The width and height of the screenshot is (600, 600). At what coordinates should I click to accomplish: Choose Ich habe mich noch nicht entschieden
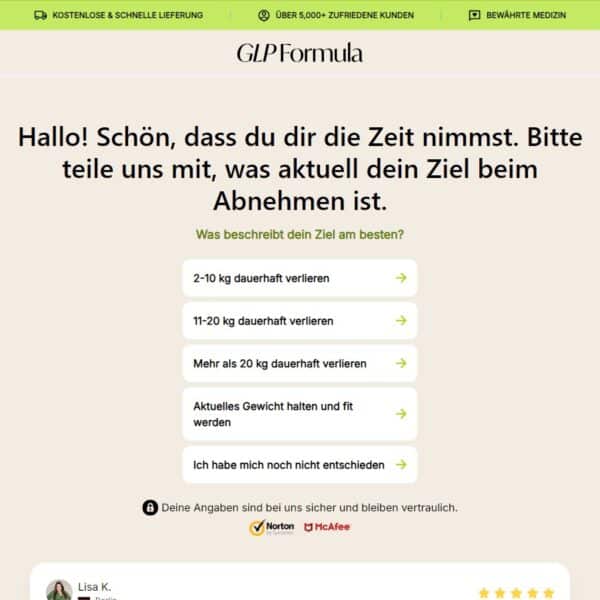point(299,465)
